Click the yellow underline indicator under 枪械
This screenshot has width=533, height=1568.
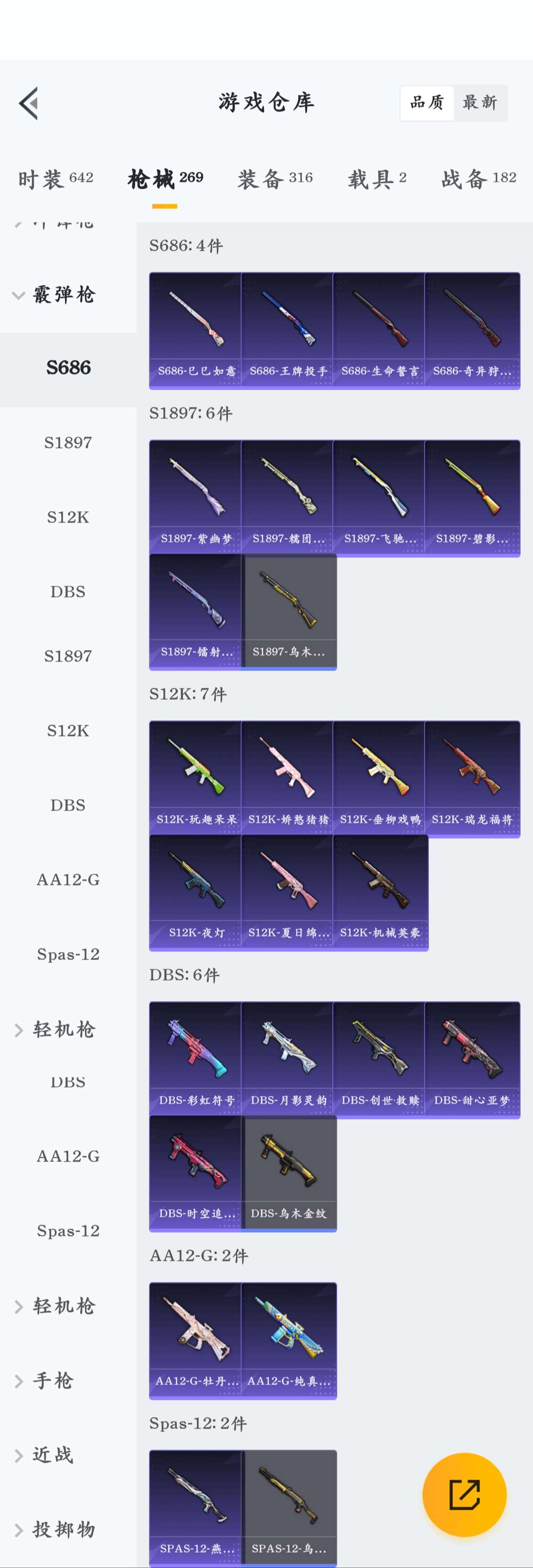click(x=164, y=206)
